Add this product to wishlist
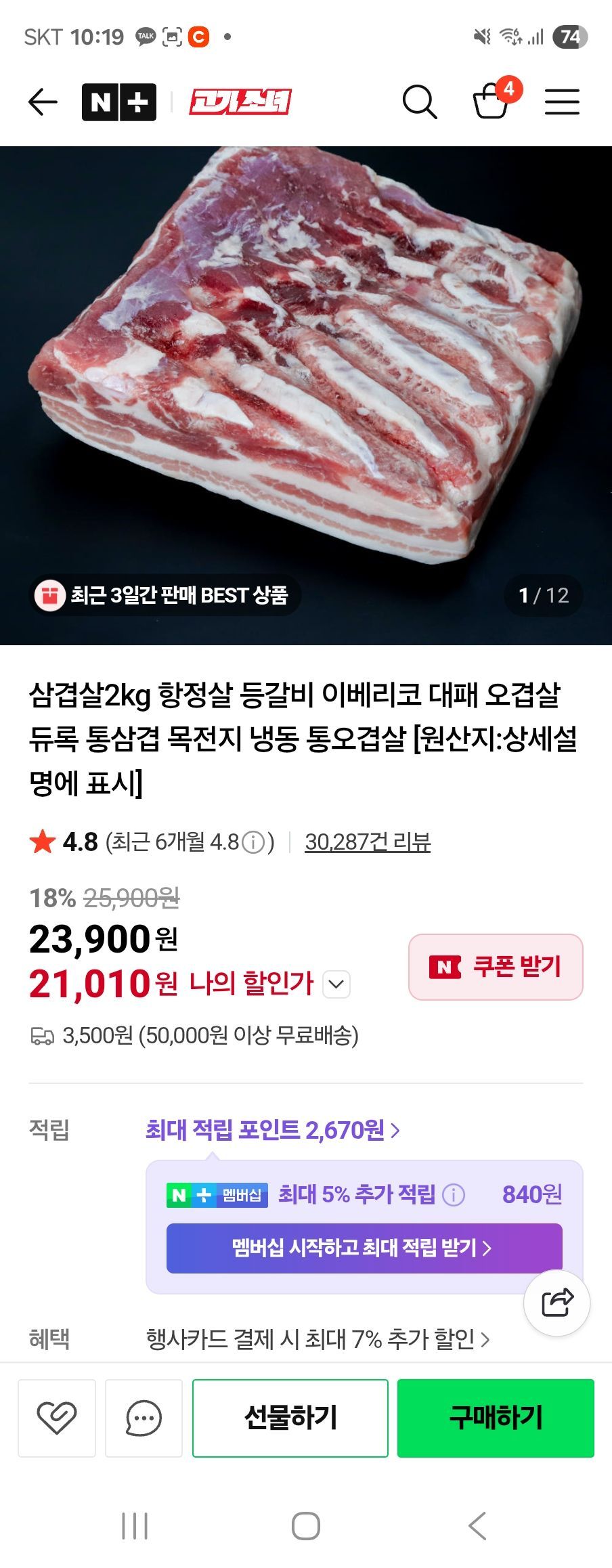This screenshot has width=612, height=1568. [x=57, y=1418]
